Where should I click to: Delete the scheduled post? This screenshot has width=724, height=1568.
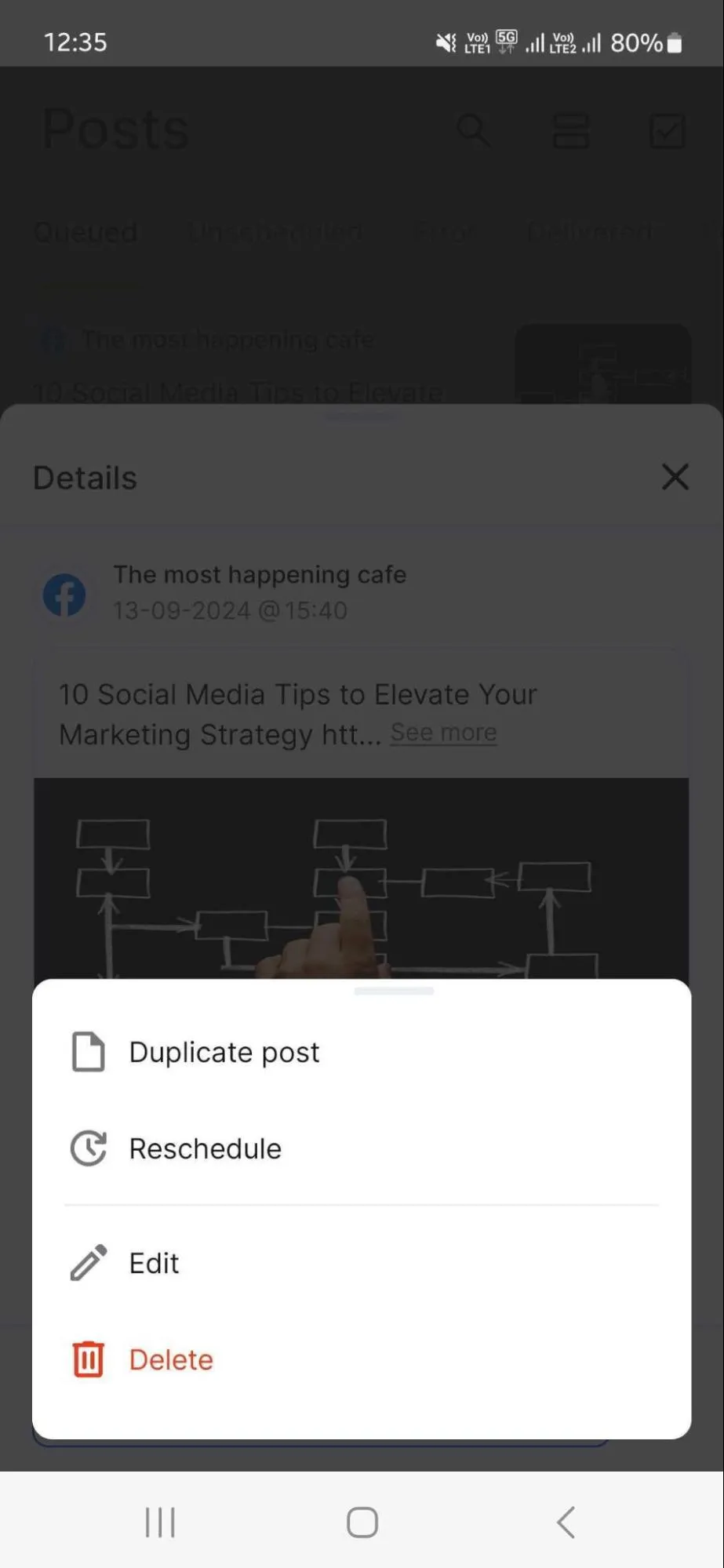pos(170,1359)
